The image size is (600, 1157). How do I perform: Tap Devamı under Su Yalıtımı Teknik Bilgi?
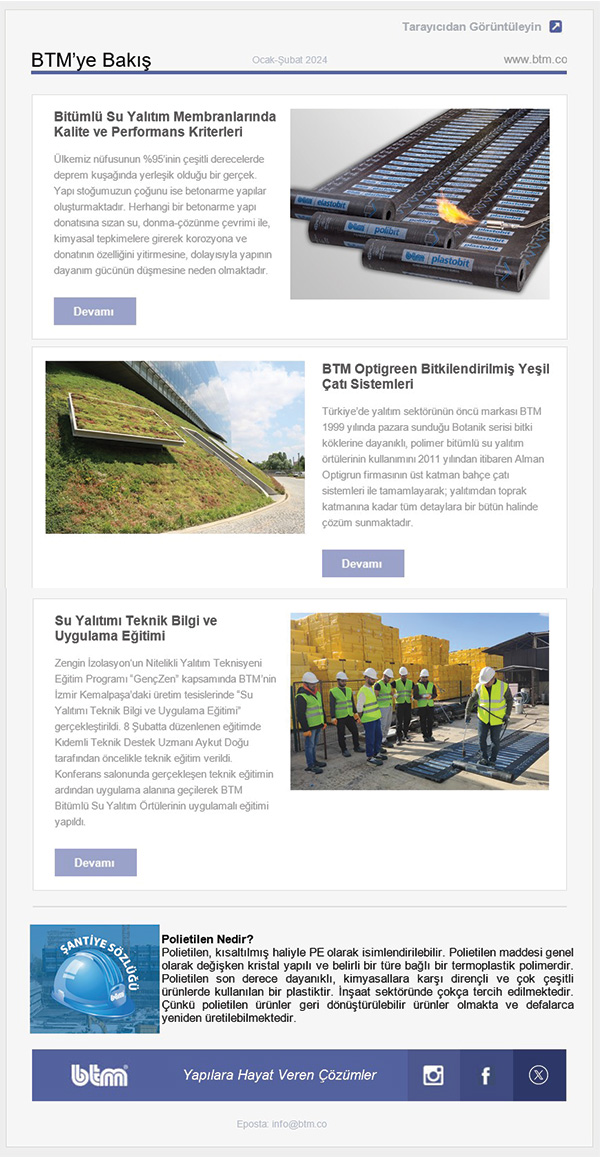95,863
